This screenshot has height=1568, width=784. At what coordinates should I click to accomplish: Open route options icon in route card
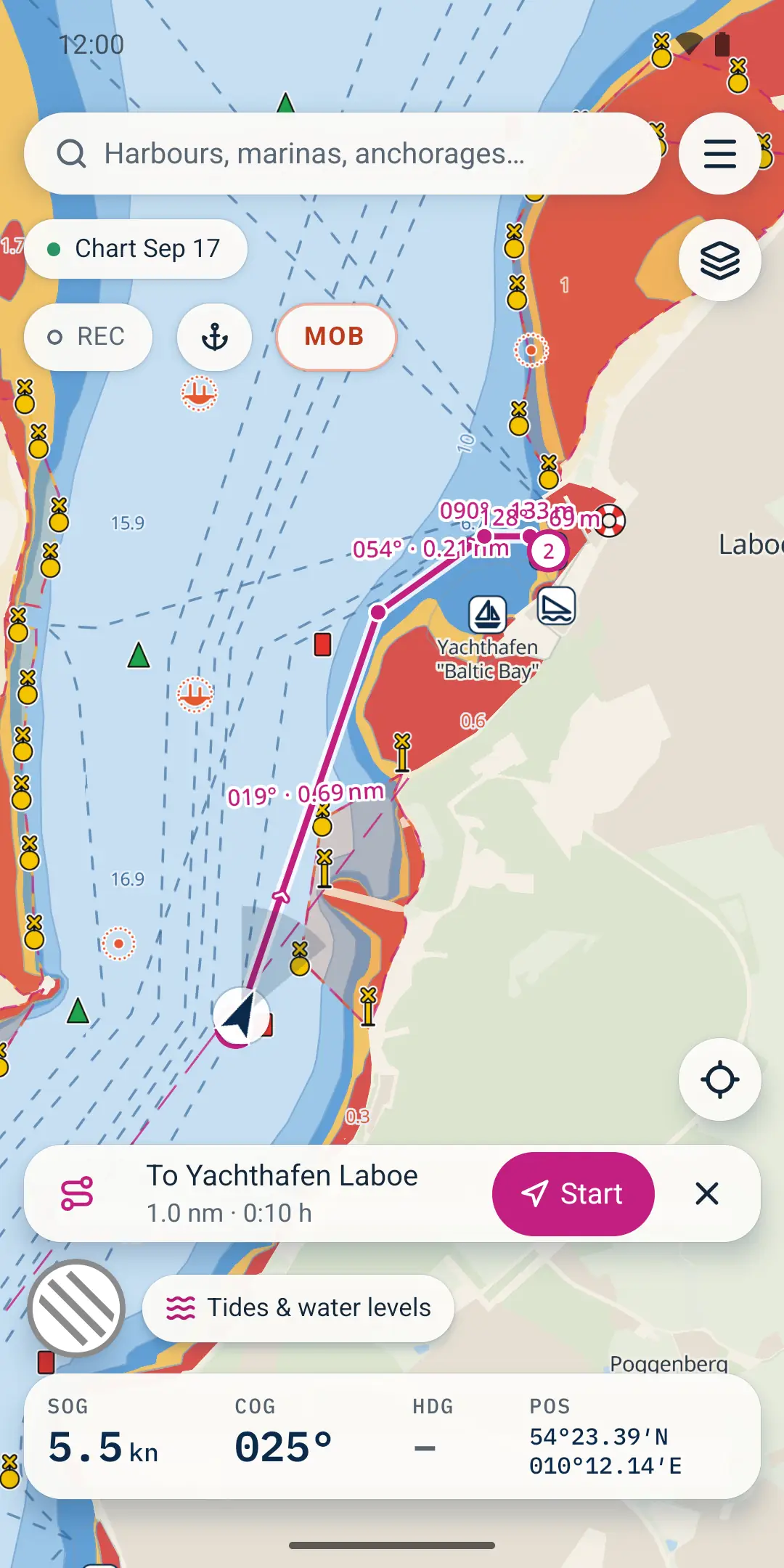77,1193
